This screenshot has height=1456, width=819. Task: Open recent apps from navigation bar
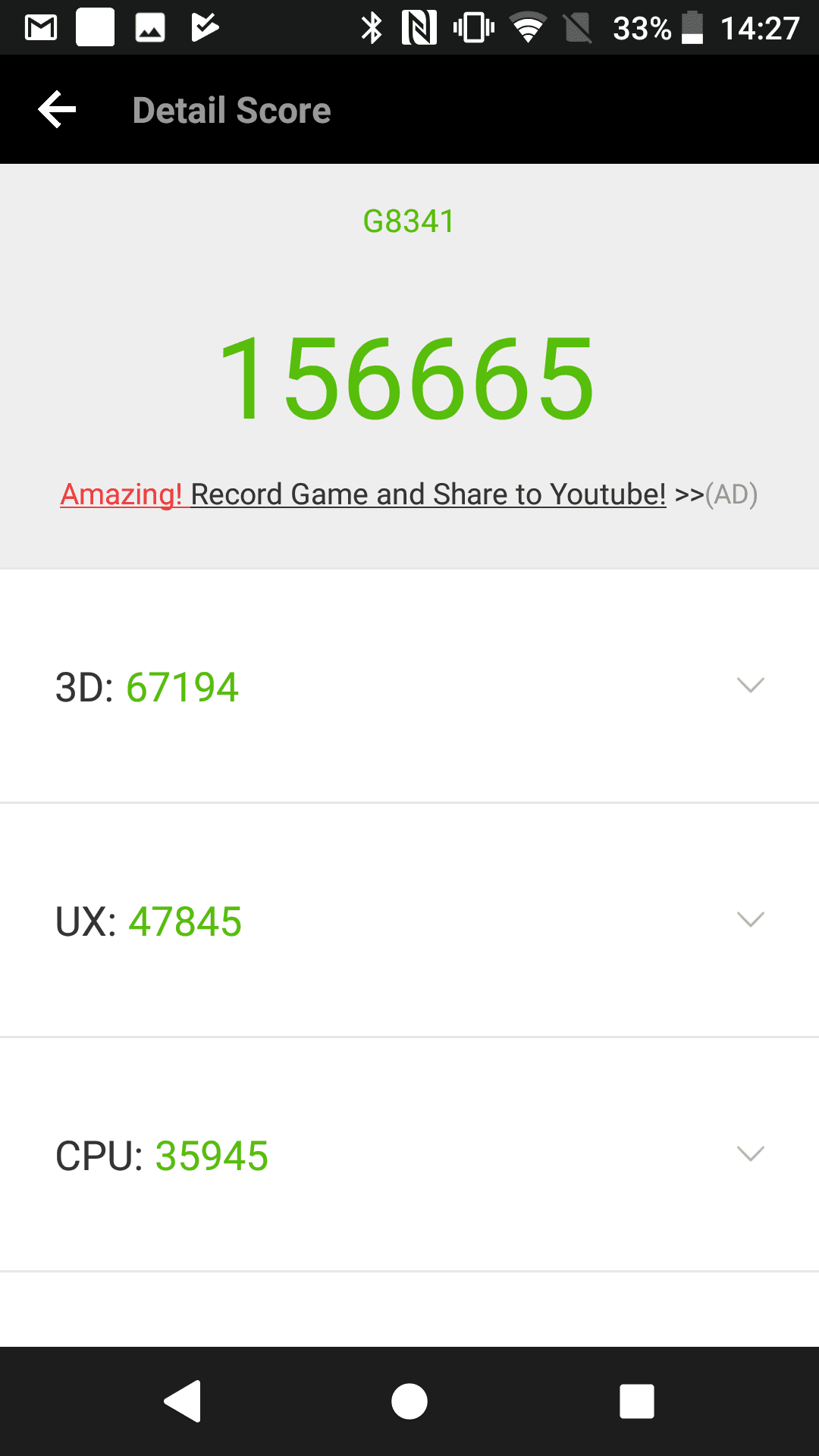pyautogui.click(x=637, y=1401)
